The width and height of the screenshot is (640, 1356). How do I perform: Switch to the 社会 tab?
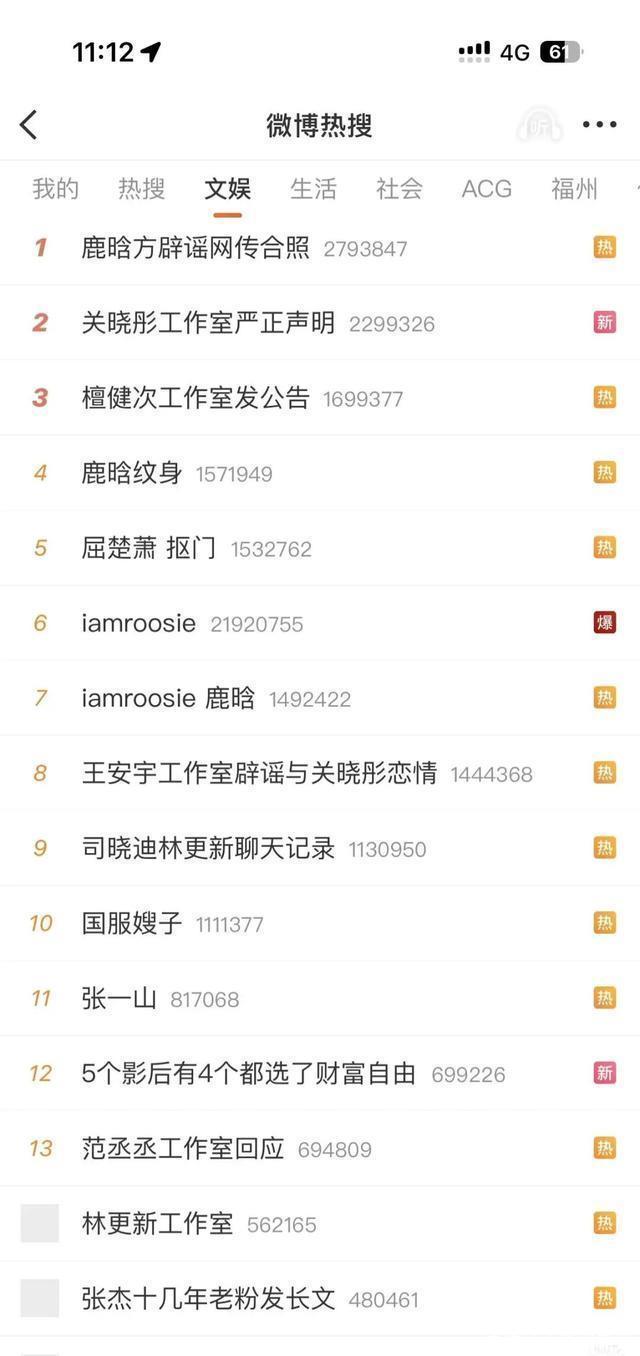399,188
